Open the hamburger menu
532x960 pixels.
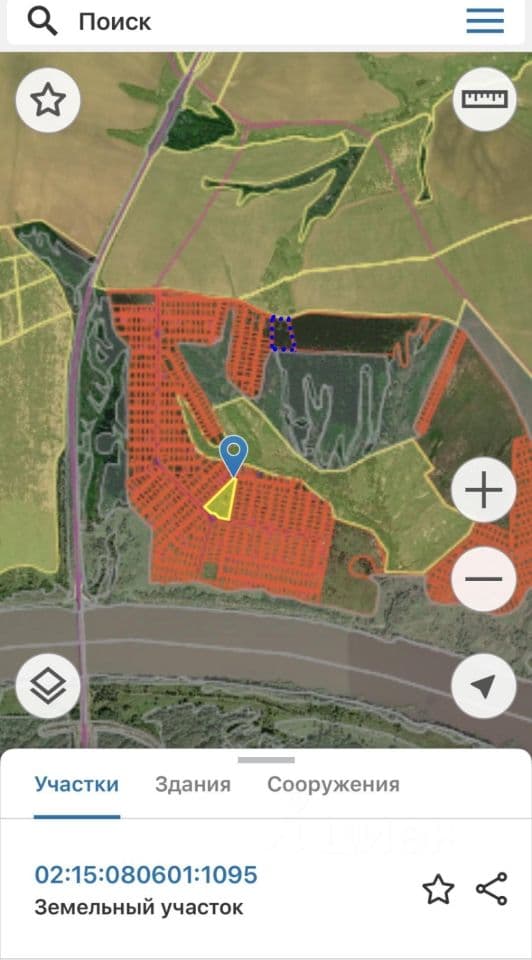[x=485, y=21]
